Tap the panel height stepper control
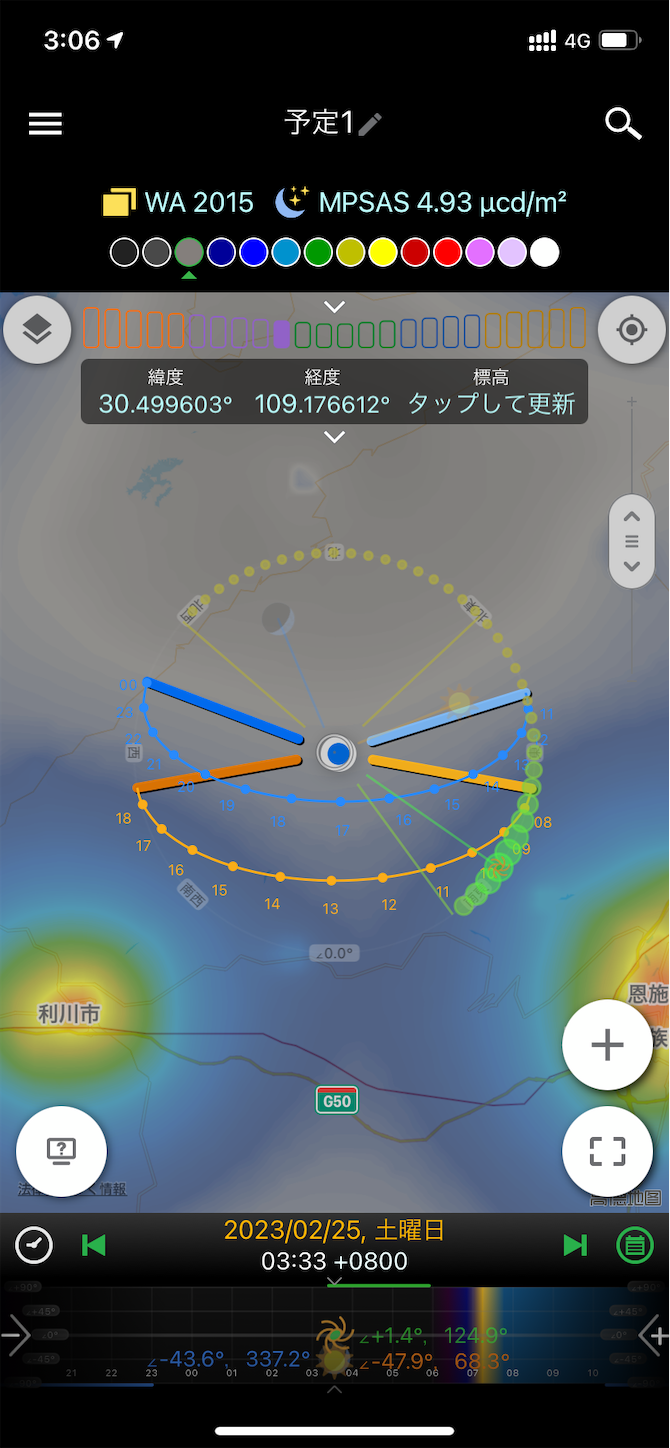The image size is (670, 1448). click(632, 541)
